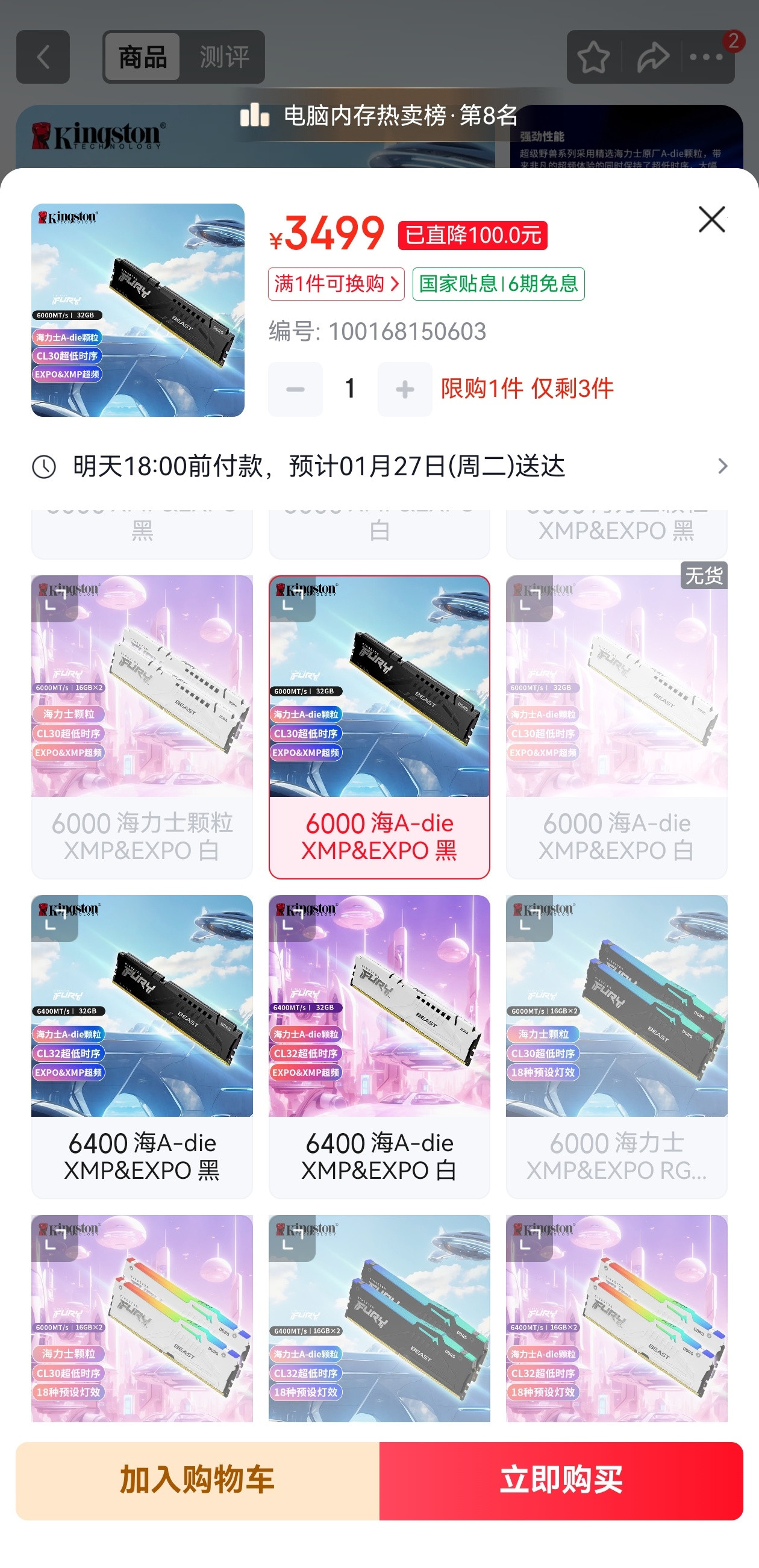The height and width of the screenshot is (1568, 759).
Task: Decrease quantity with the minus stepper
Action: click(295, 390)
